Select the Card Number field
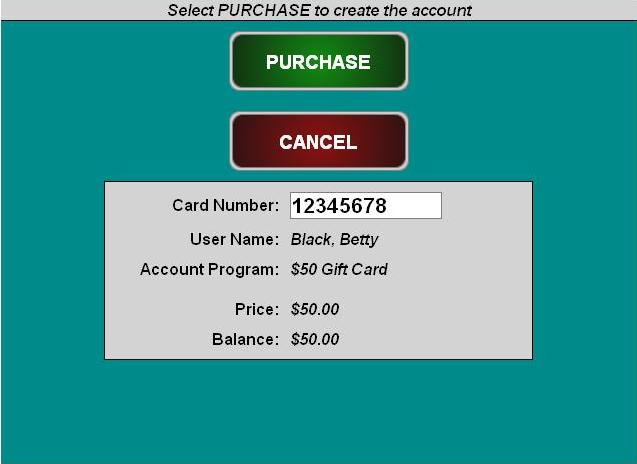Screen dimensions: 637x464 (365, 206)
